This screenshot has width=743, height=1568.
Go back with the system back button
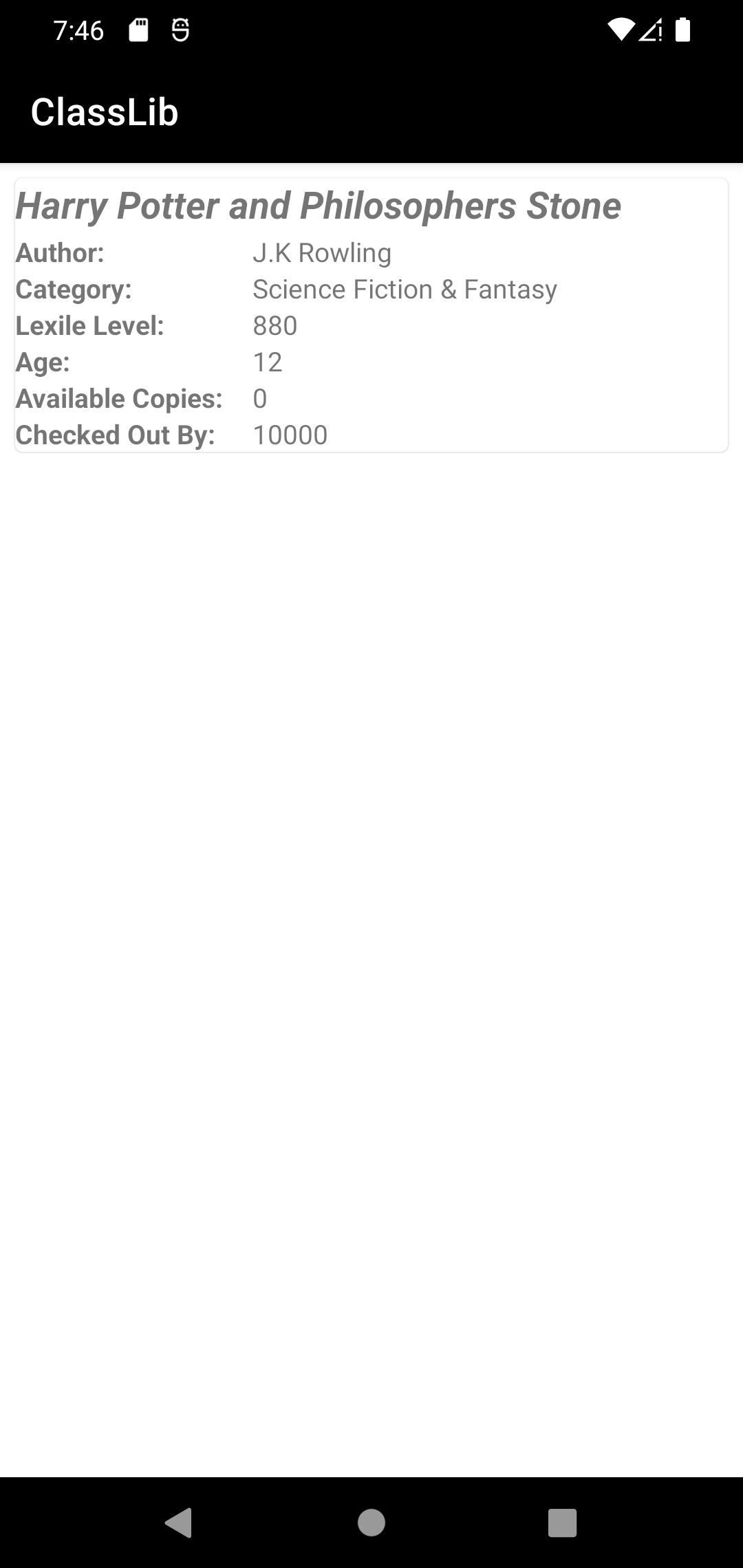tap(179, 1523)
